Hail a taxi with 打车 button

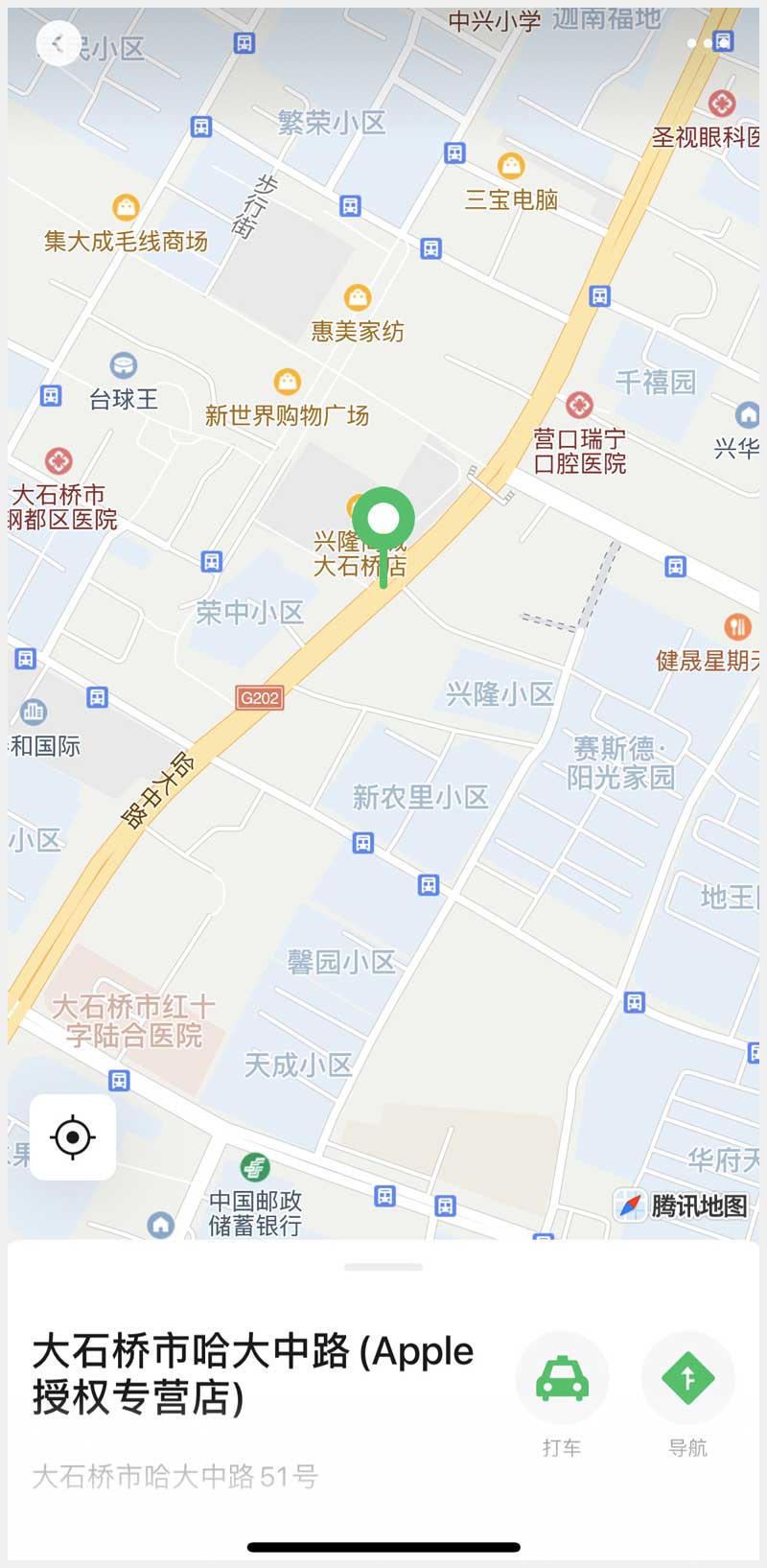click(x=562, y=1378)
